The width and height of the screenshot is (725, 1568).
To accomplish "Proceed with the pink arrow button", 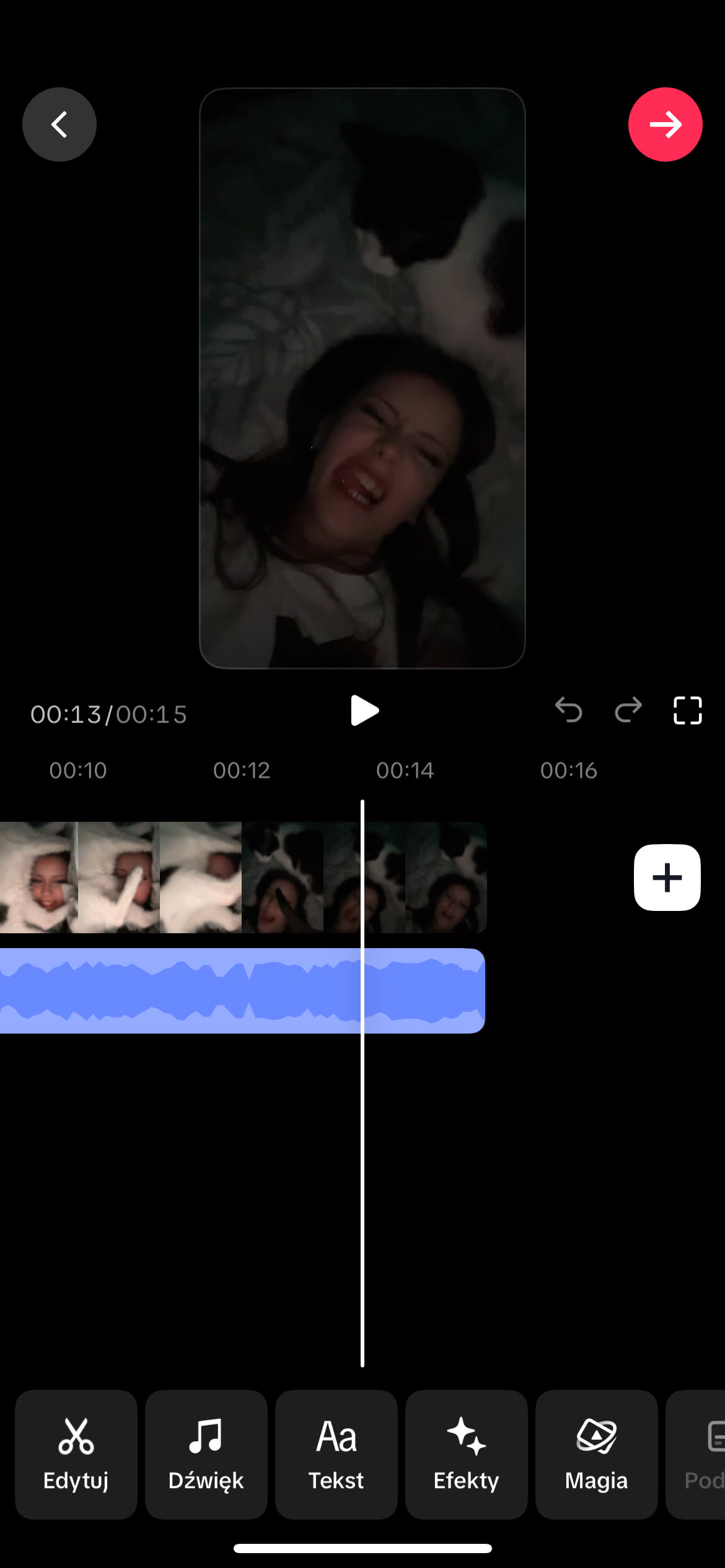I will (665, 124).
